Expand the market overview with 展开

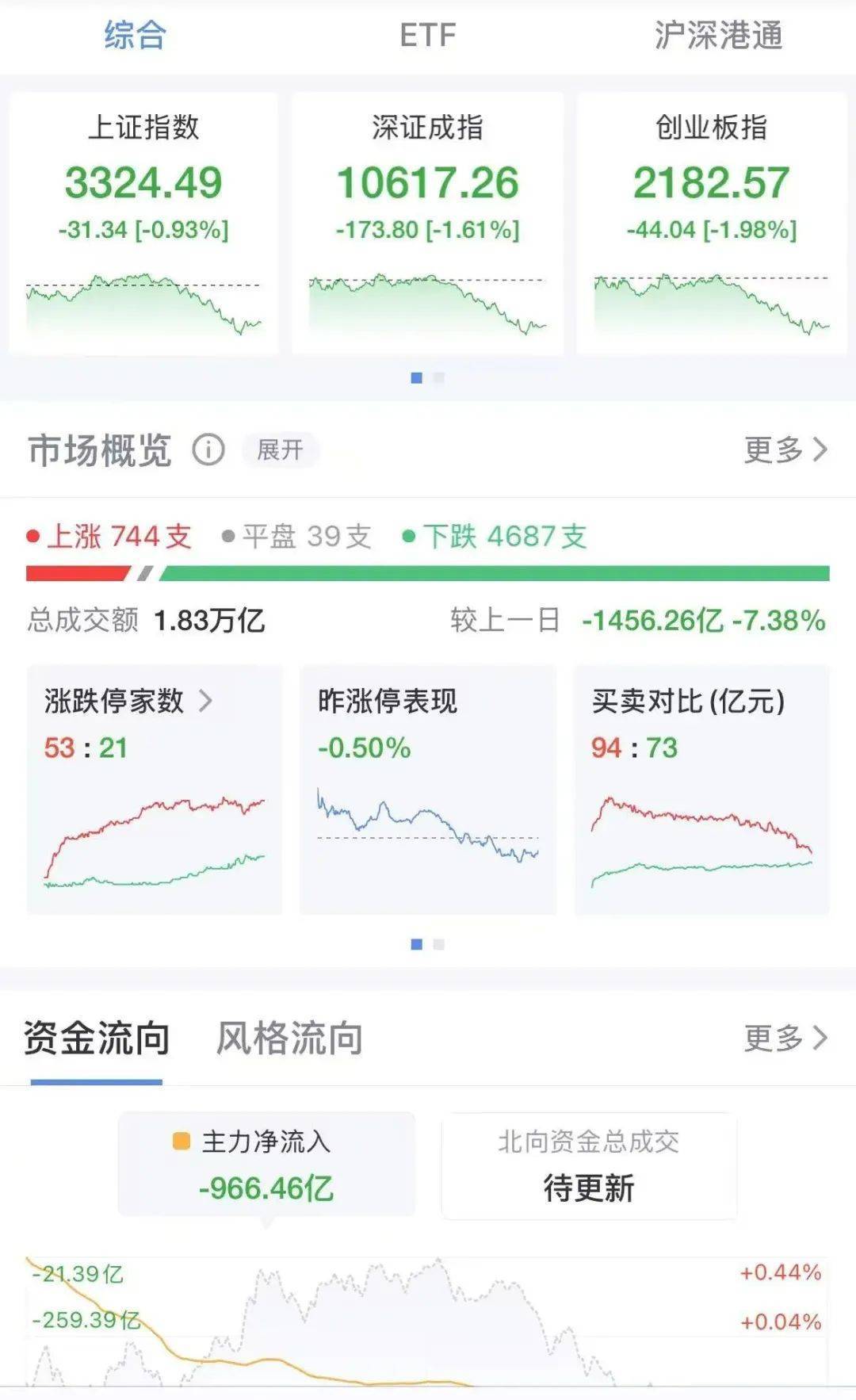[280, 450]
